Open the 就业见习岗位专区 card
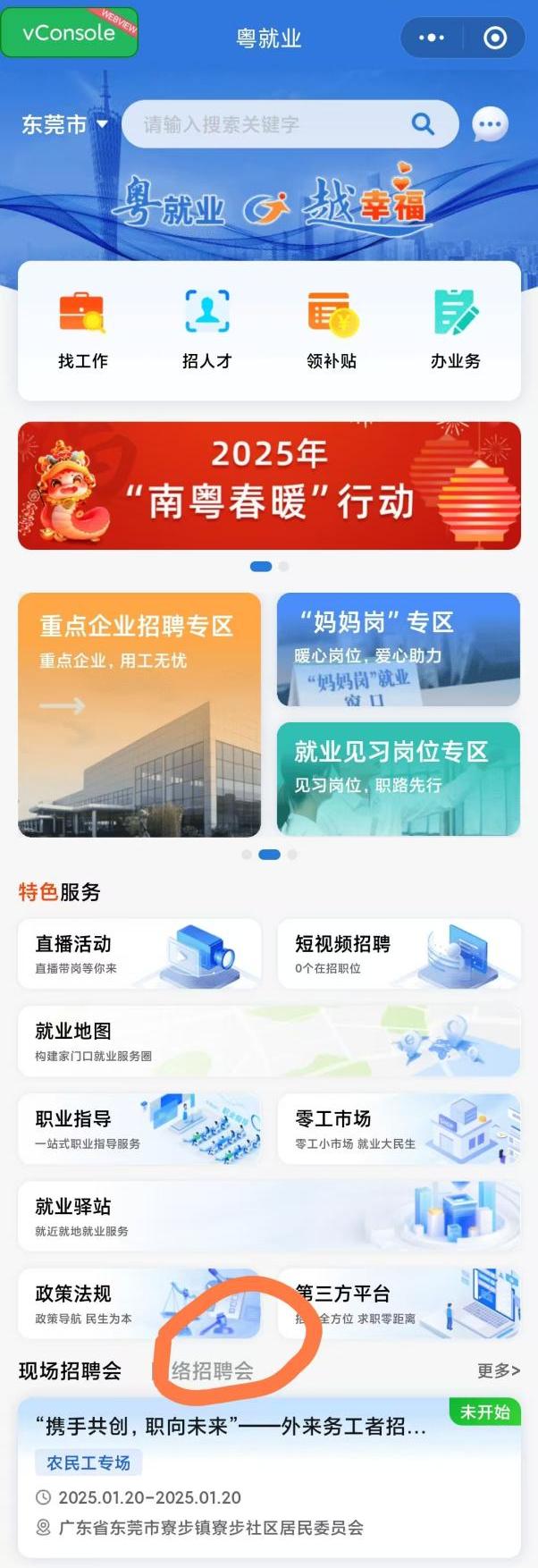This screenshot has width=538, height=1568. [x=398, y=779]
